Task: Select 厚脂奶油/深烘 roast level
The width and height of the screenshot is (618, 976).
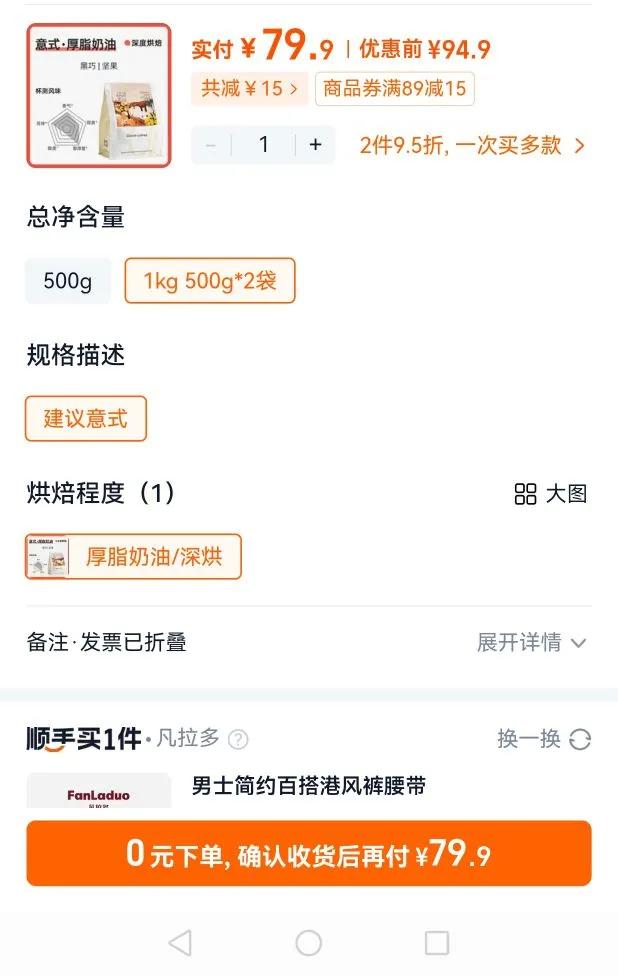Action: (133, 556)
